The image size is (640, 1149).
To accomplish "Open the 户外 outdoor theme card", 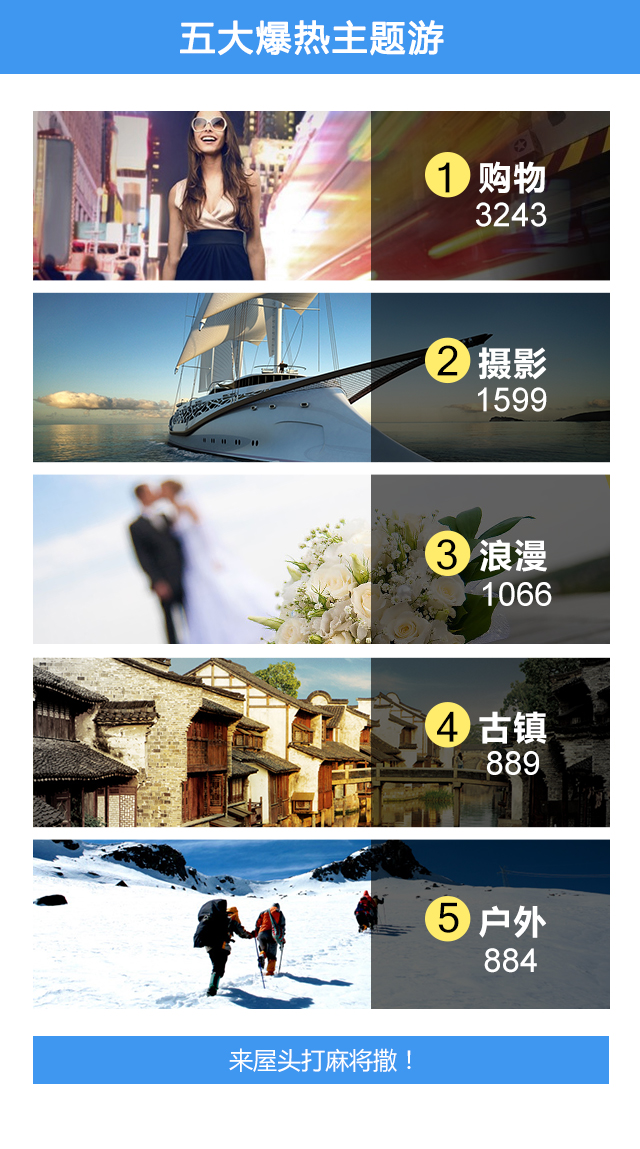I will coord(321,924).
